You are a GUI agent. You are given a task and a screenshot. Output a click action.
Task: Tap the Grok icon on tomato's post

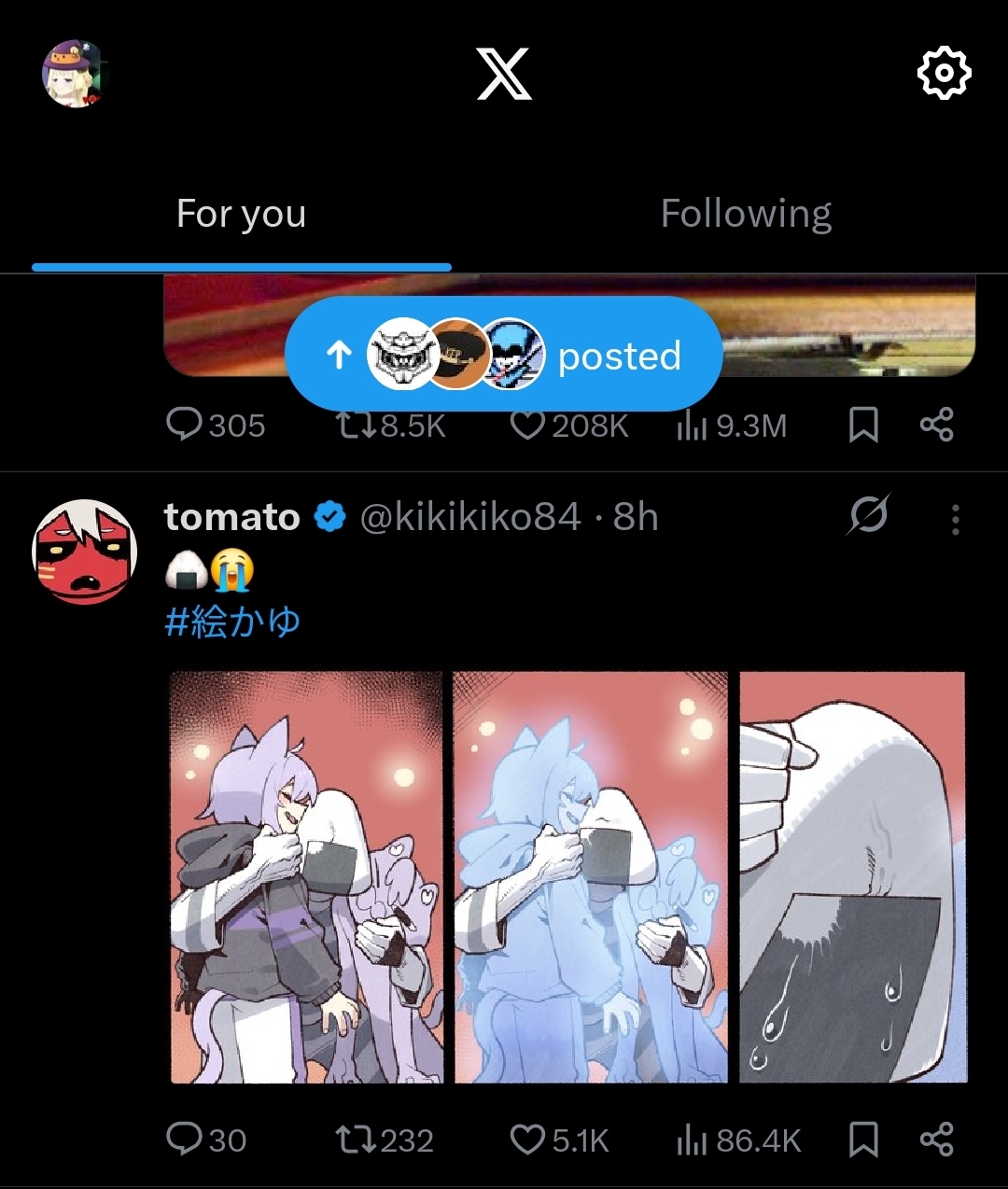pyautogui.click(x=869, y=514)
